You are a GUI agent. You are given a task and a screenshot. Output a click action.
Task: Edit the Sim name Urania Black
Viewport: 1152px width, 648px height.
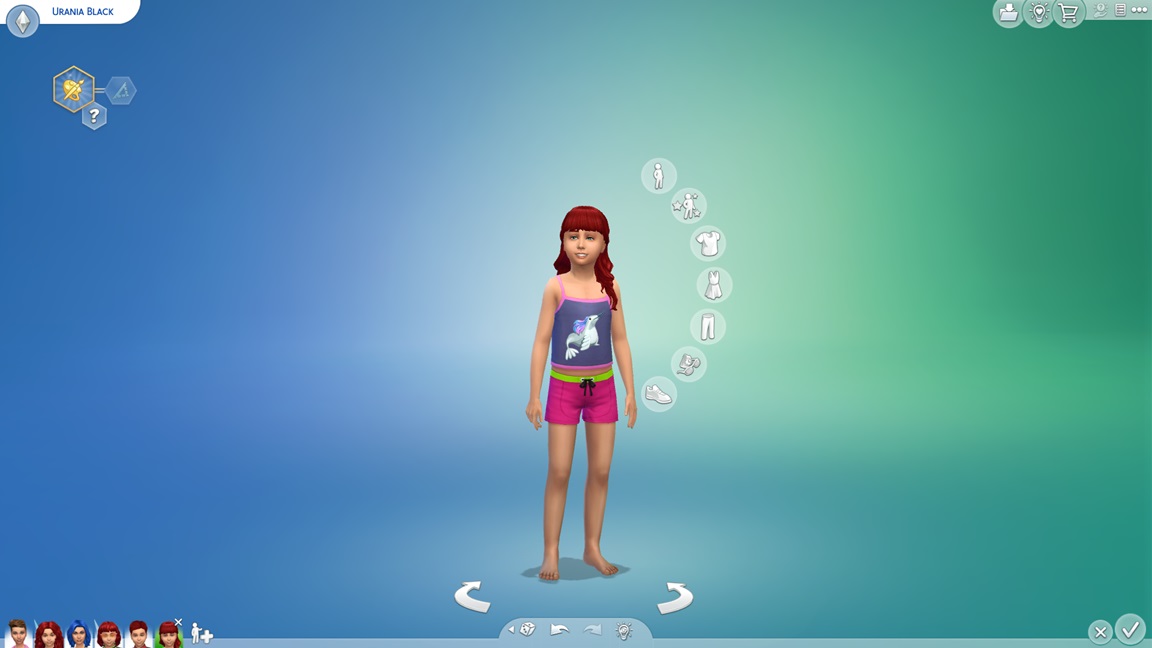tap(83, 12)
